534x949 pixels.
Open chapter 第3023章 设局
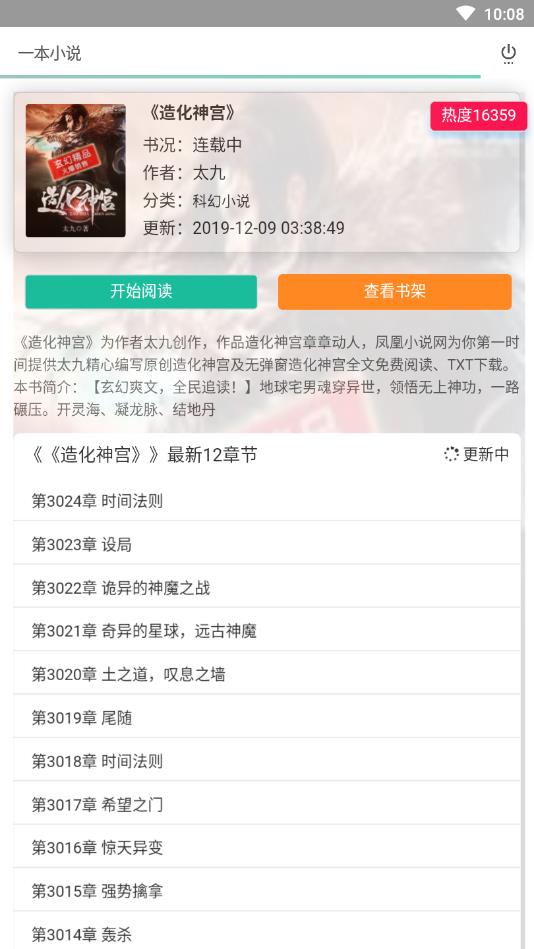coord(267,545)
